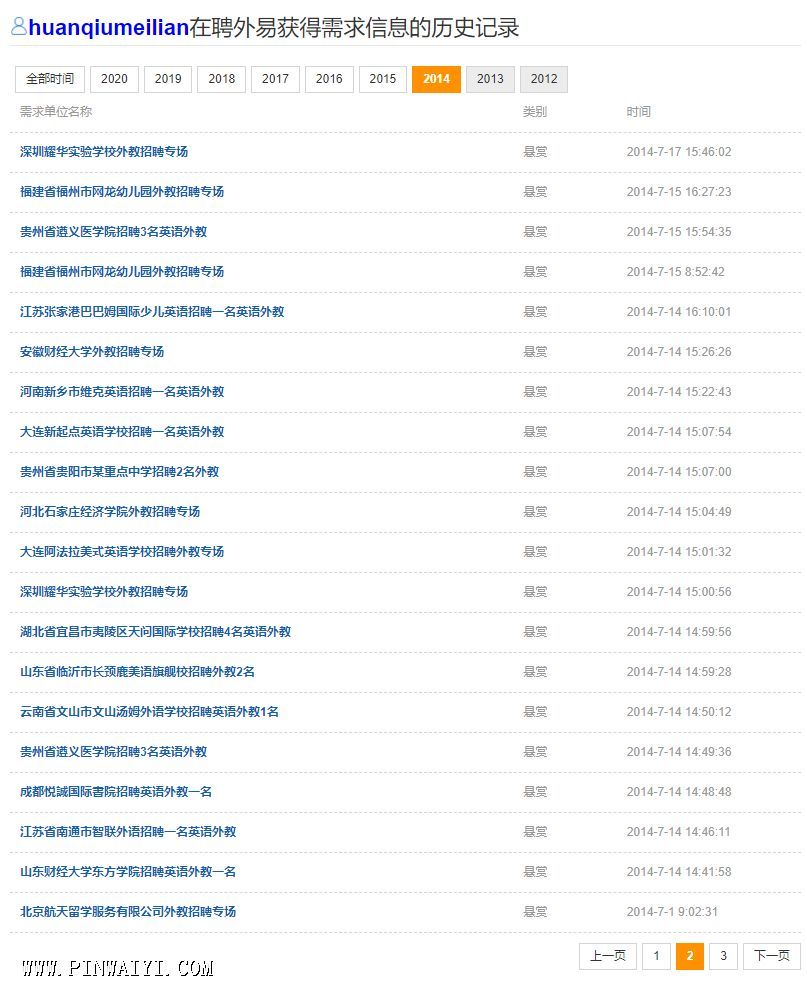This screenshot has height=986, width=807.
Task: Go to previous page 上一页
Action: coord(607,956)
